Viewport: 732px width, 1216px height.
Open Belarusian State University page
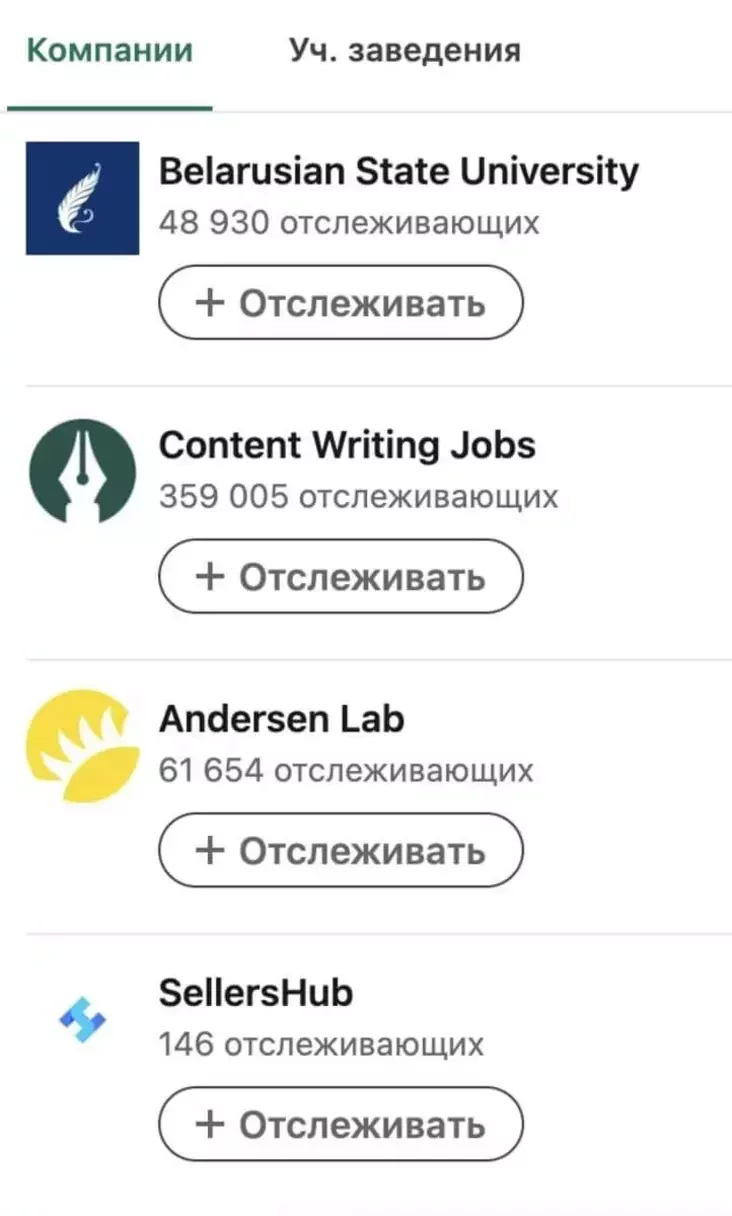click(x=398, y=172)
